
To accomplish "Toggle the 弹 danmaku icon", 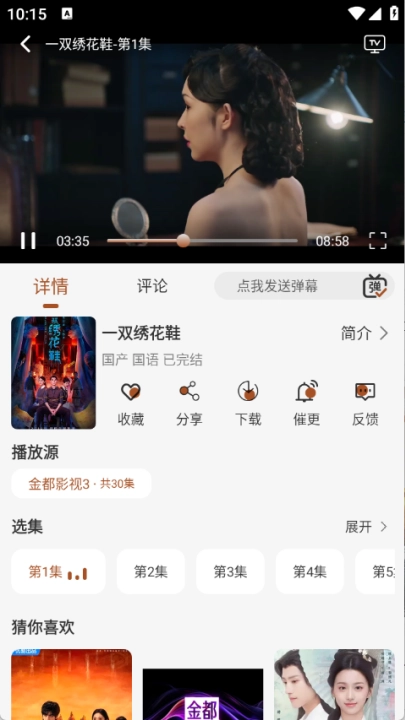I will click(375, 286).
